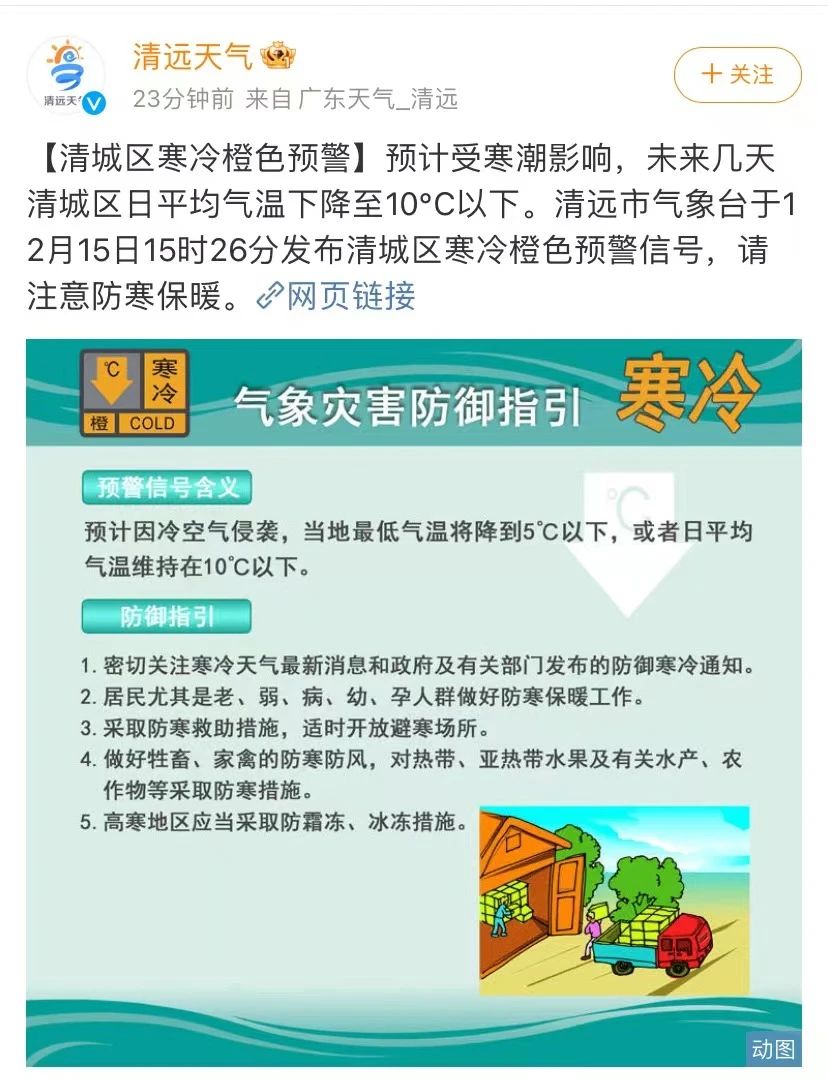Open the 清远天气 account name
The height and width of the screenshot is (1079, 828).
pos(193,56)
